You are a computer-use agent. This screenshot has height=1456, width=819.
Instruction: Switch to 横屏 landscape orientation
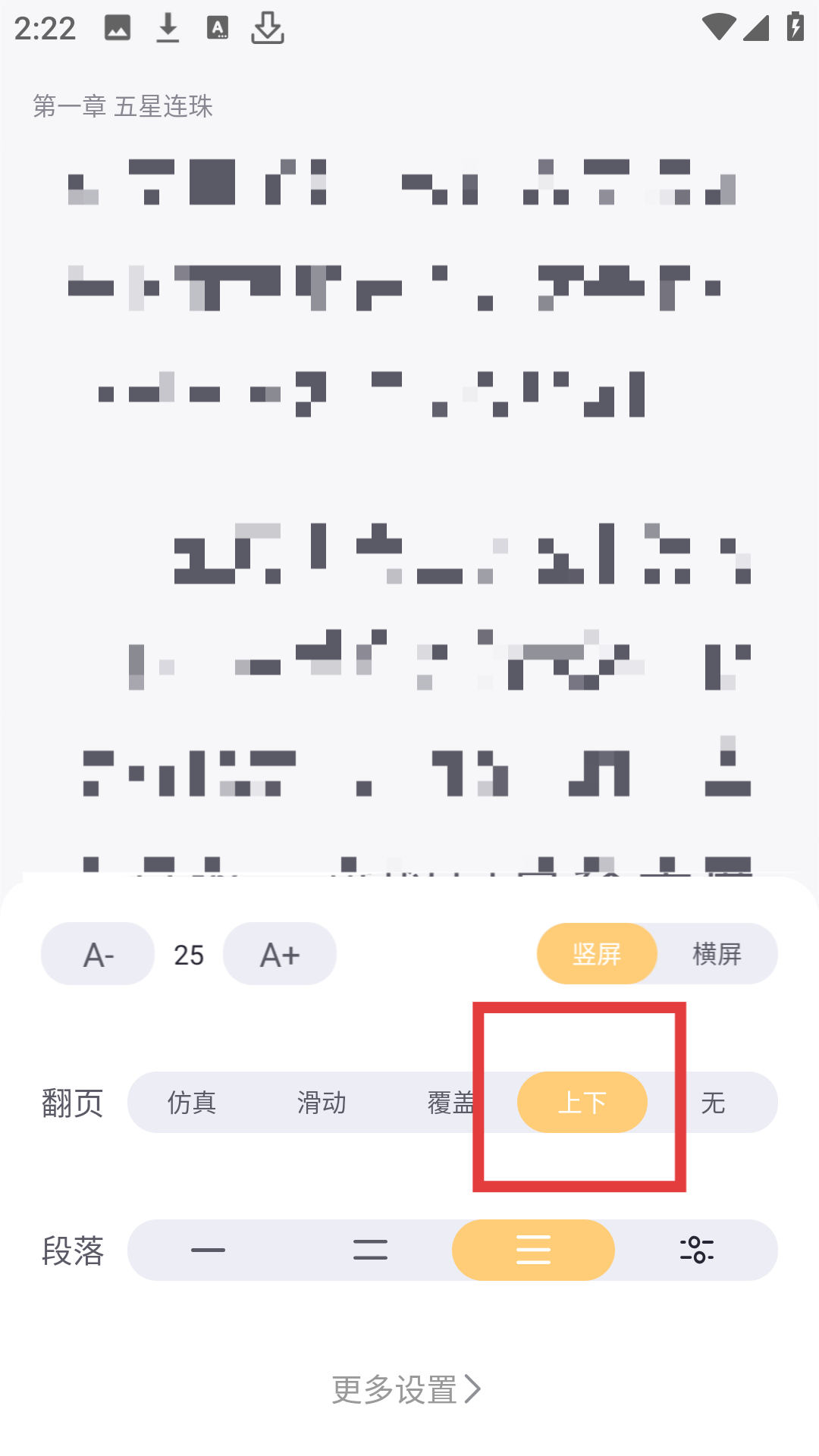717,954
